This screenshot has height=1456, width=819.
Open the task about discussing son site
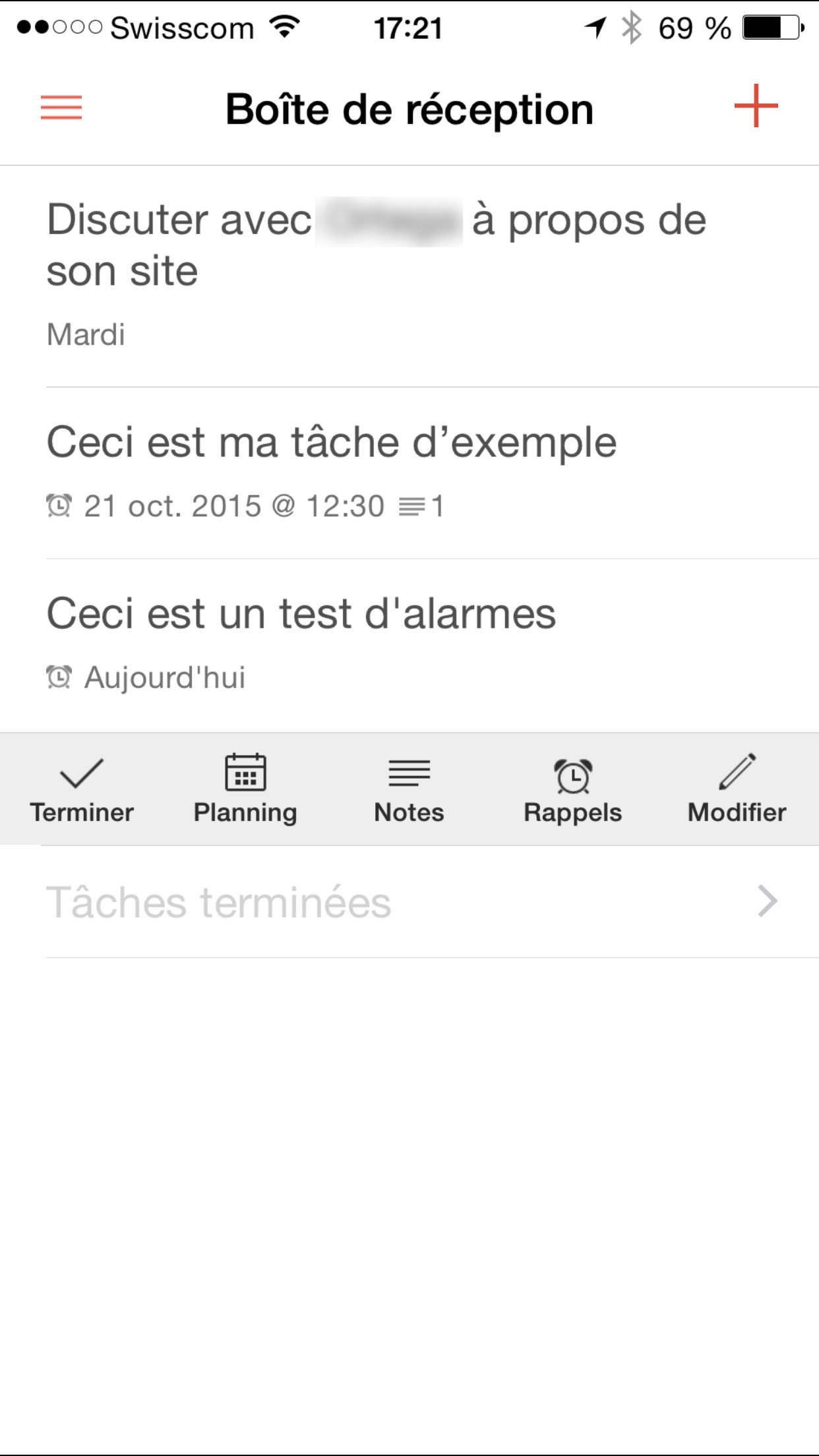point(409,276)
